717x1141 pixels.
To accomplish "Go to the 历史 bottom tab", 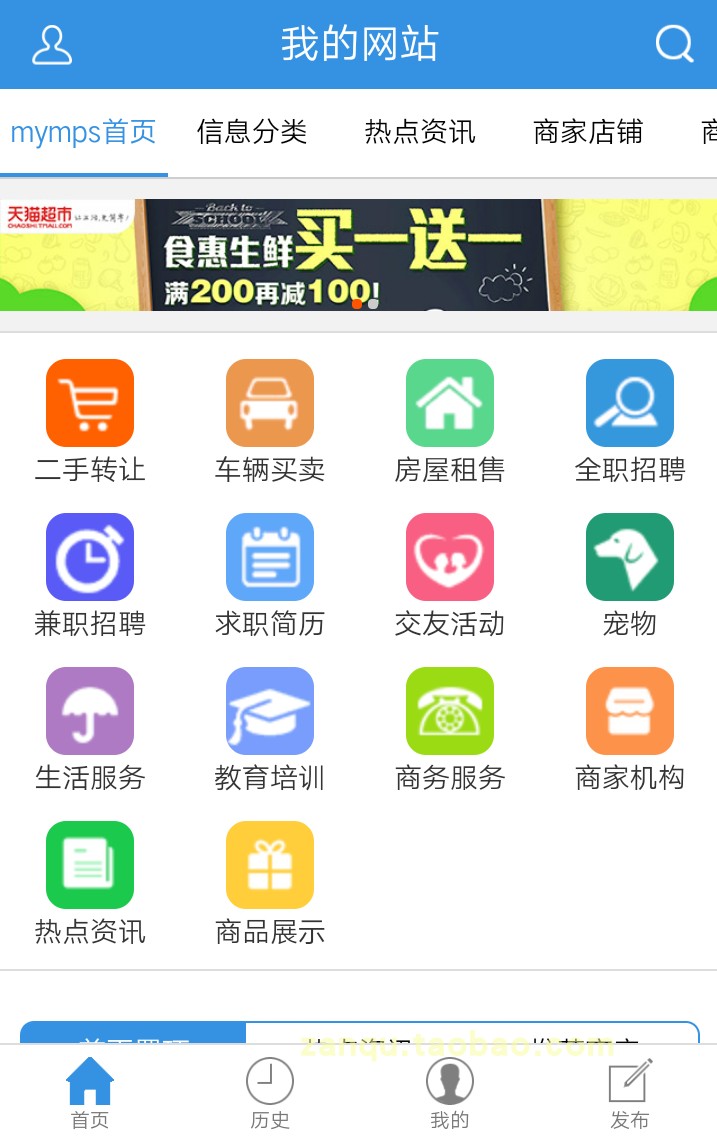I will point(270,1093).
